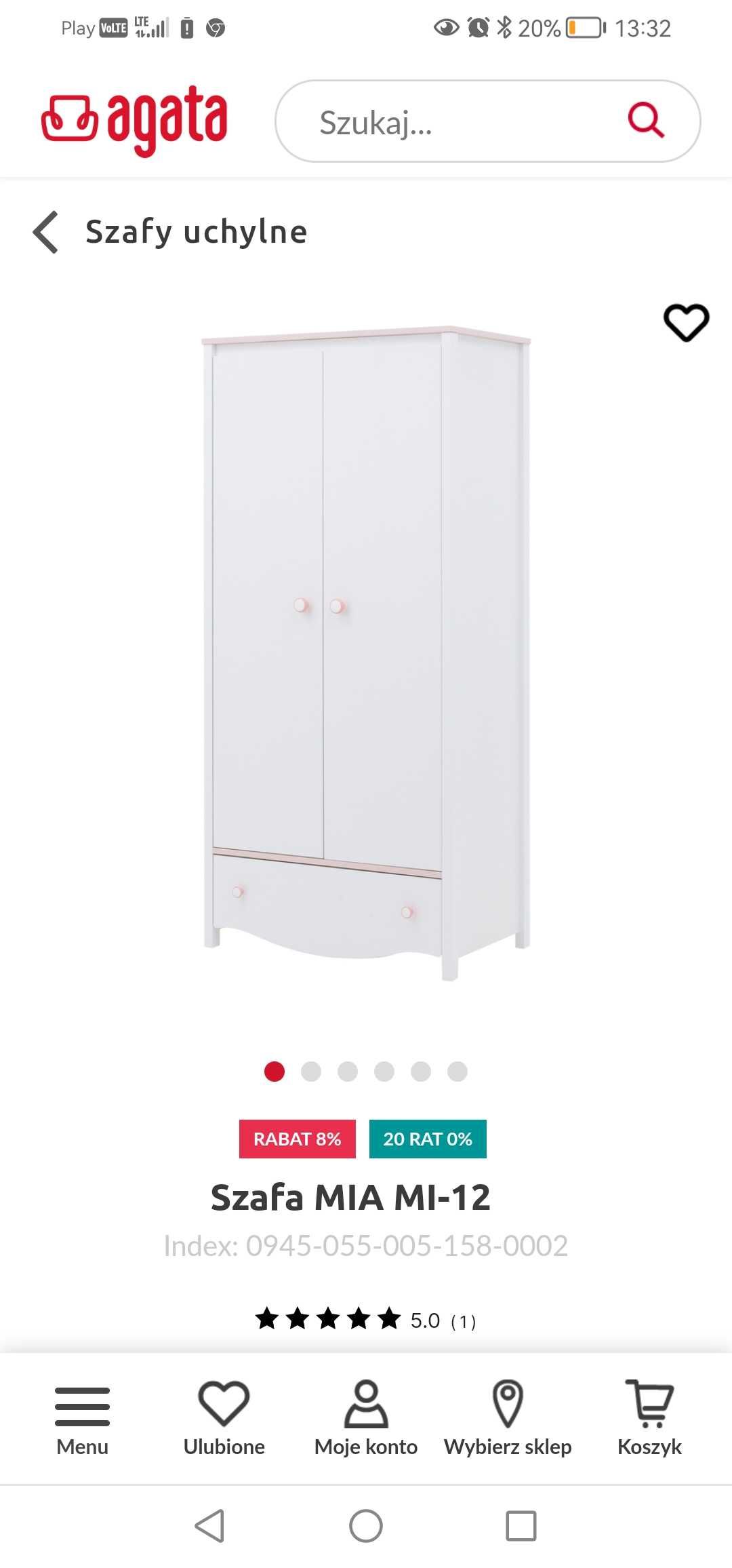Tap the red magnifier search icon
Viewport: 732px width, 1568px height.
(645, 121)
